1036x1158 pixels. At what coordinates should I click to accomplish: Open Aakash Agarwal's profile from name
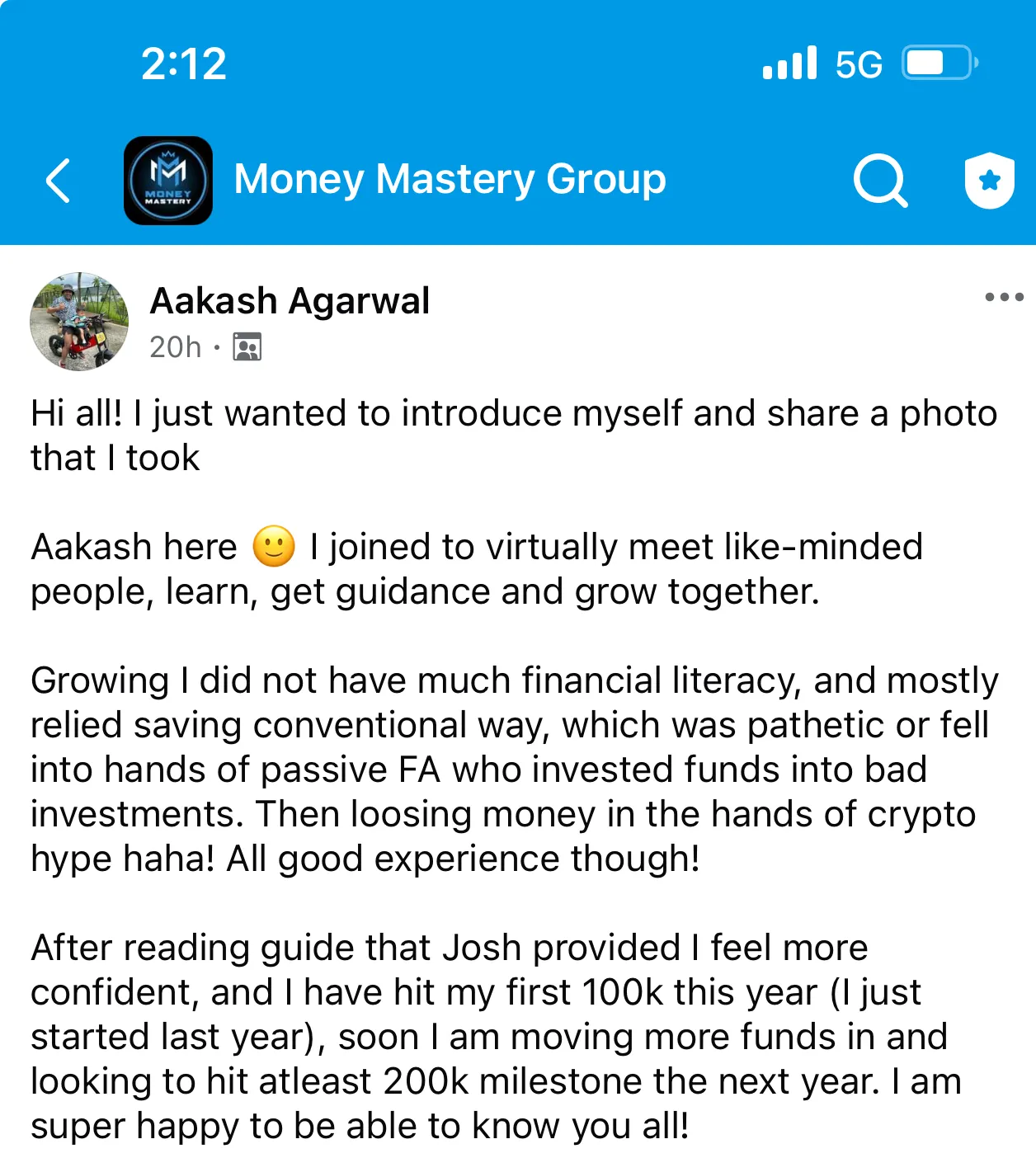click(x=290, y=301)
